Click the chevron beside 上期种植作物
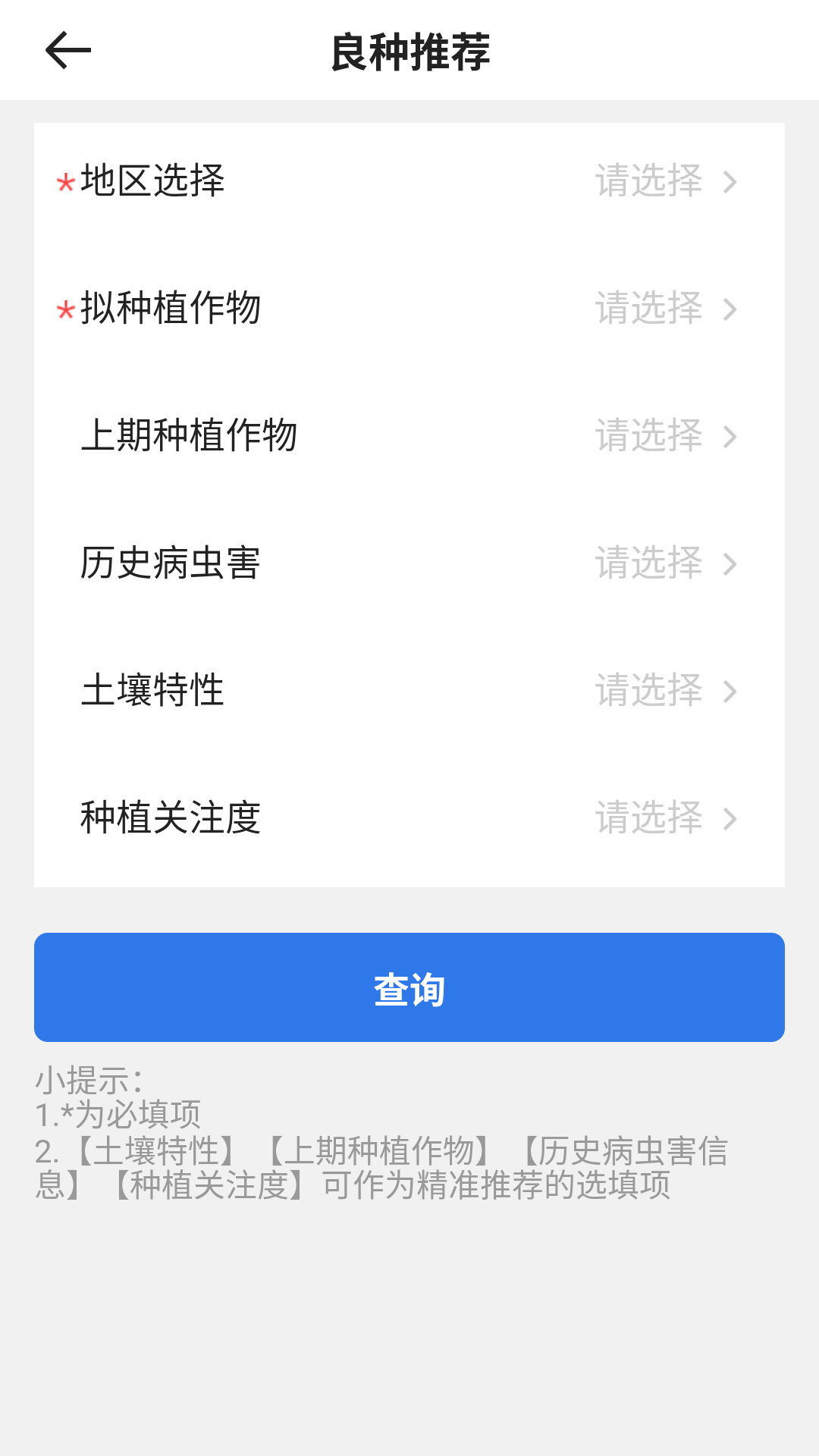This screenshot has width=819, height=1456. click(730, 436)
